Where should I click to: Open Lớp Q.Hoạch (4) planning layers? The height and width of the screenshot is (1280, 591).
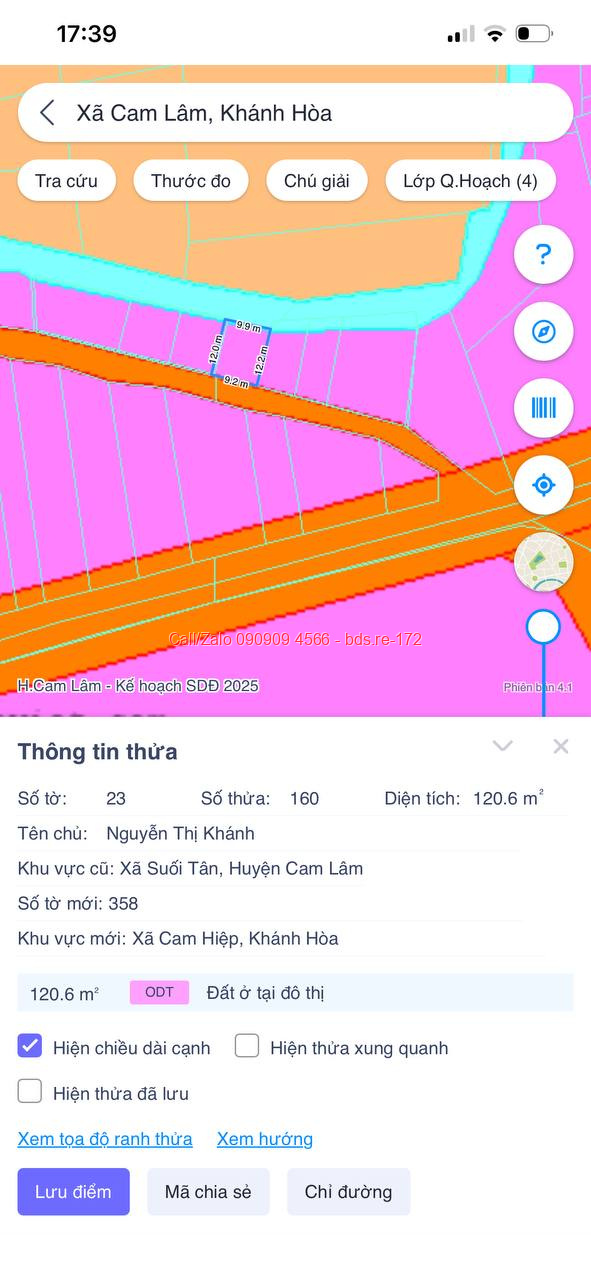coord(470,181)
